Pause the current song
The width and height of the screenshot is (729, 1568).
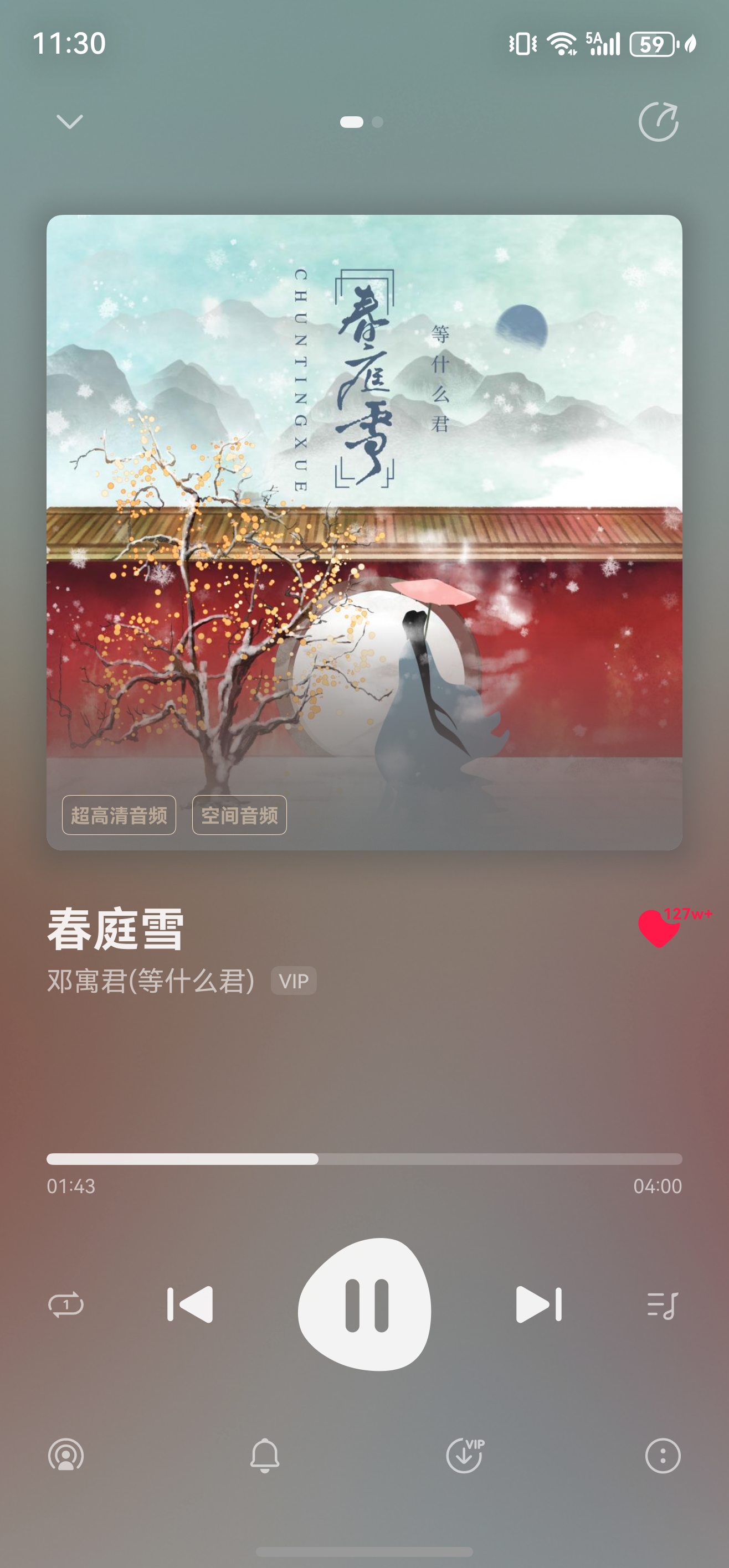[364, 1304]
